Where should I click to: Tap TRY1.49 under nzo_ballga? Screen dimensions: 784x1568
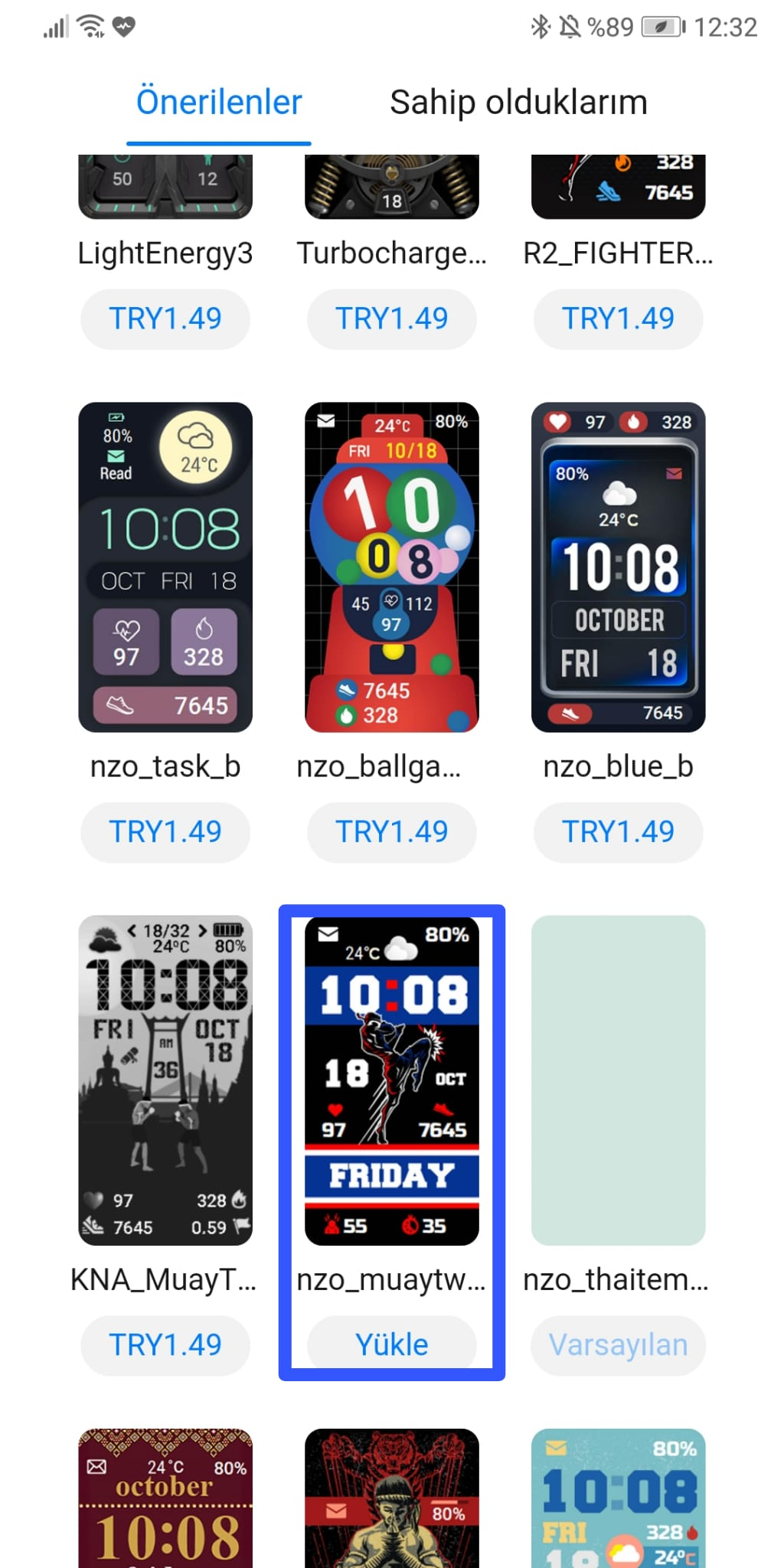(x=392, y=831)
